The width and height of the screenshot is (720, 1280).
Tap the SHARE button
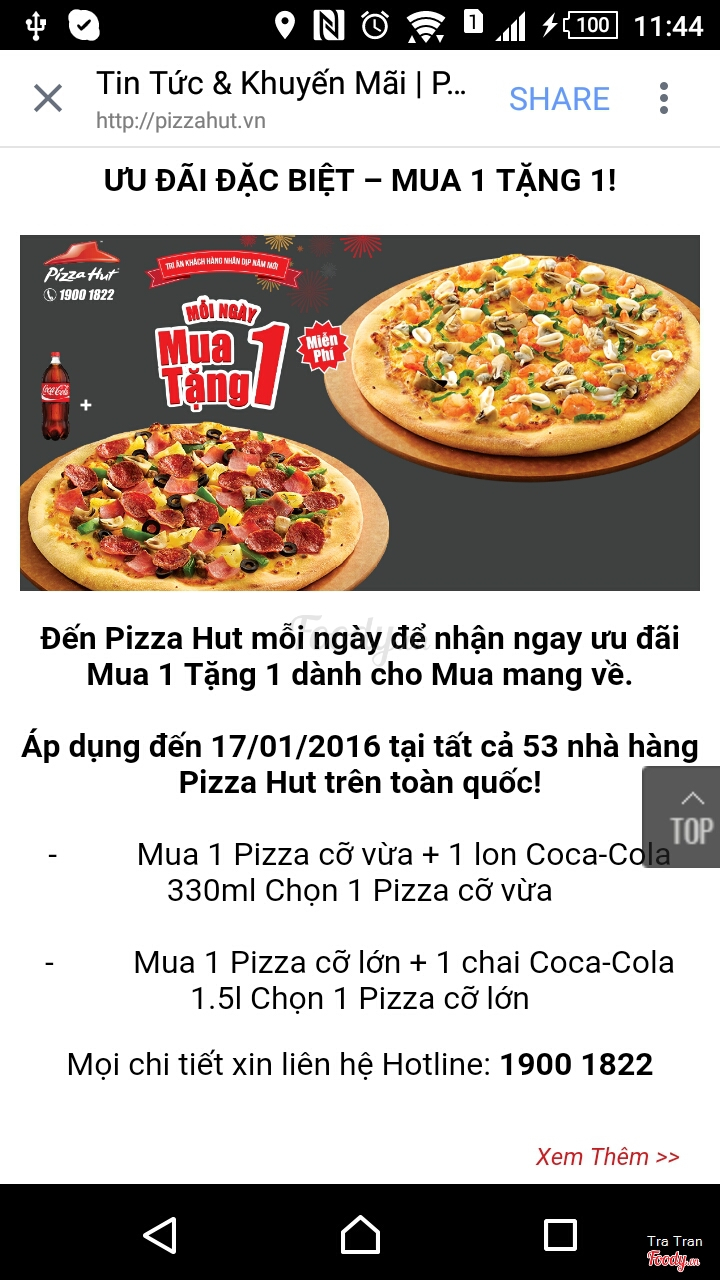(559, 98)
